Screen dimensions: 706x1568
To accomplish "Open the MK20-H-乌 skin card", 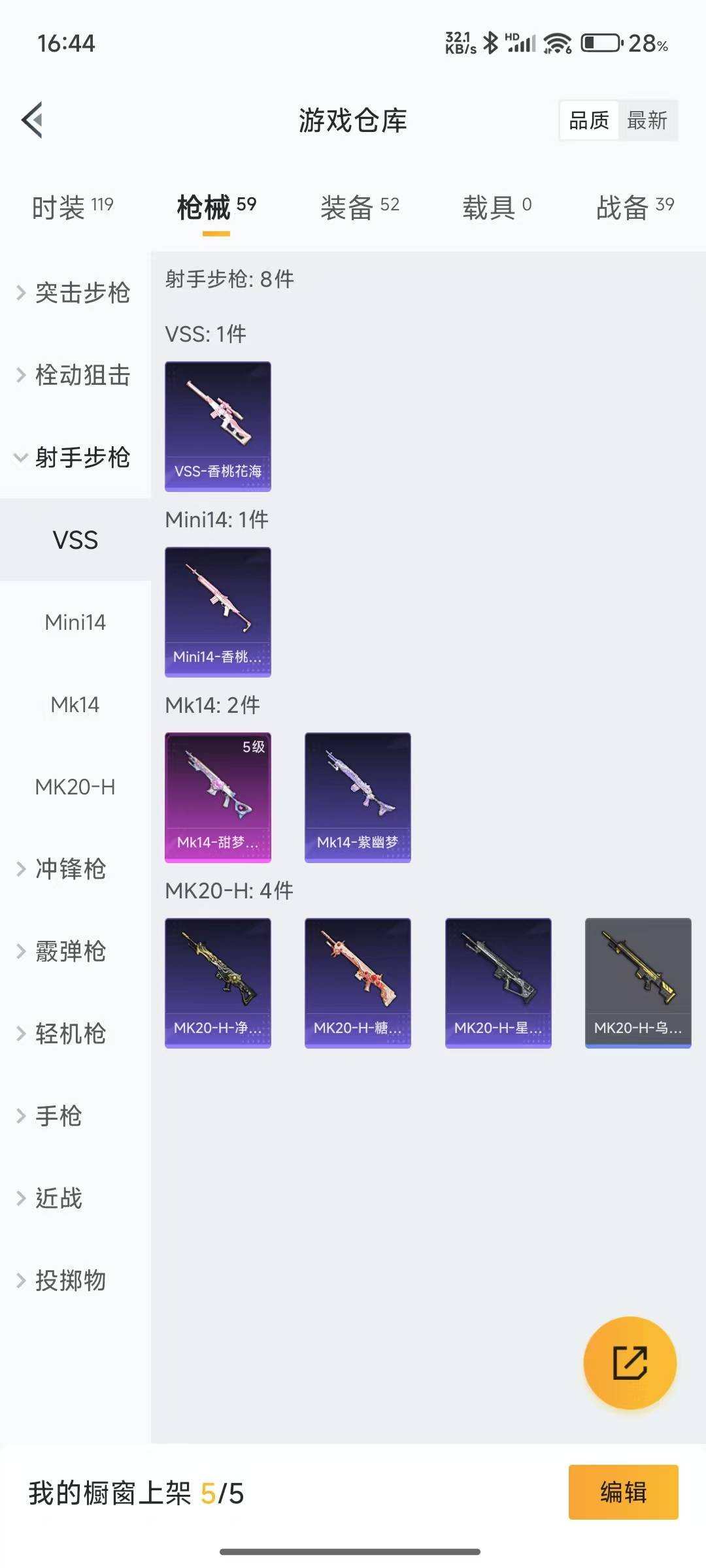I will point(637,982).
